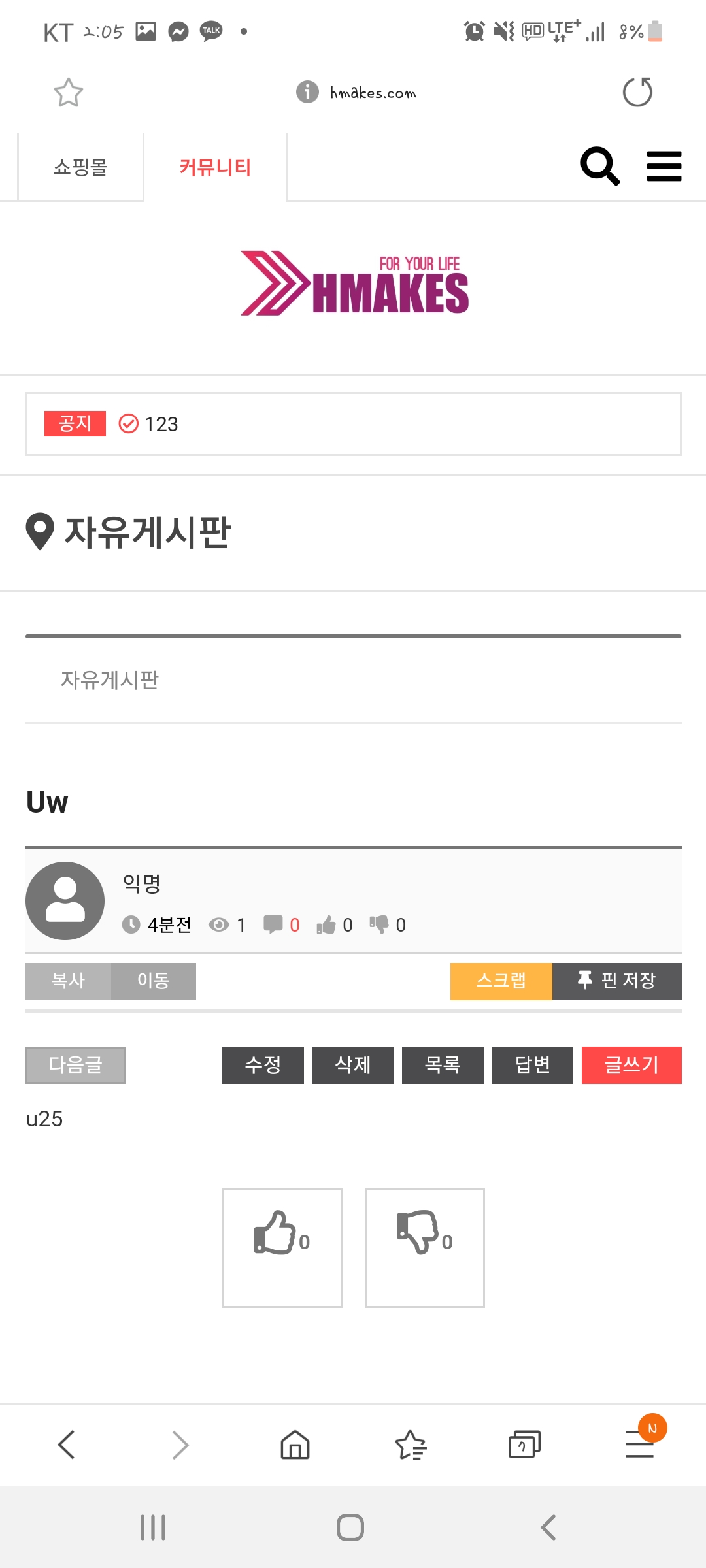Image resolution: width=706 pixels, height=1568 pixels.
Task: Open the browser tabs switcher
Action: coord(524,1444)
